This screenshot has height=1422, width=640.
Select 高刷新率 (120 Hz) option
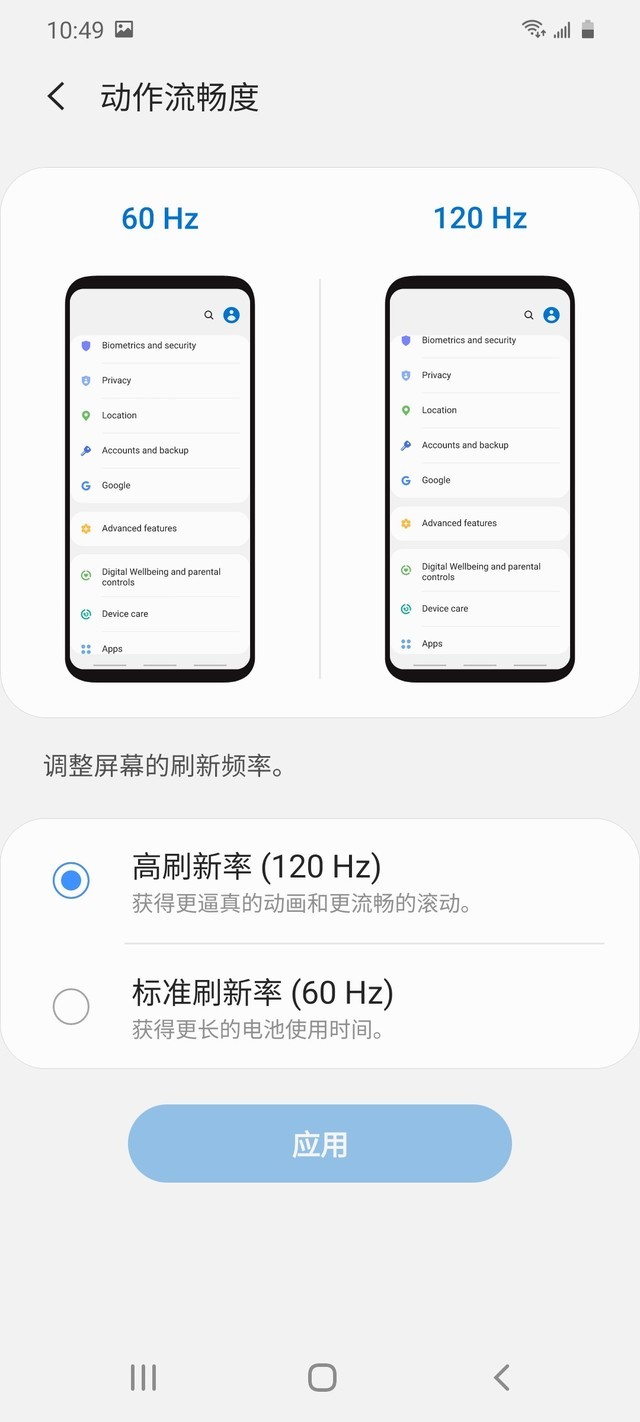[71, 880]
